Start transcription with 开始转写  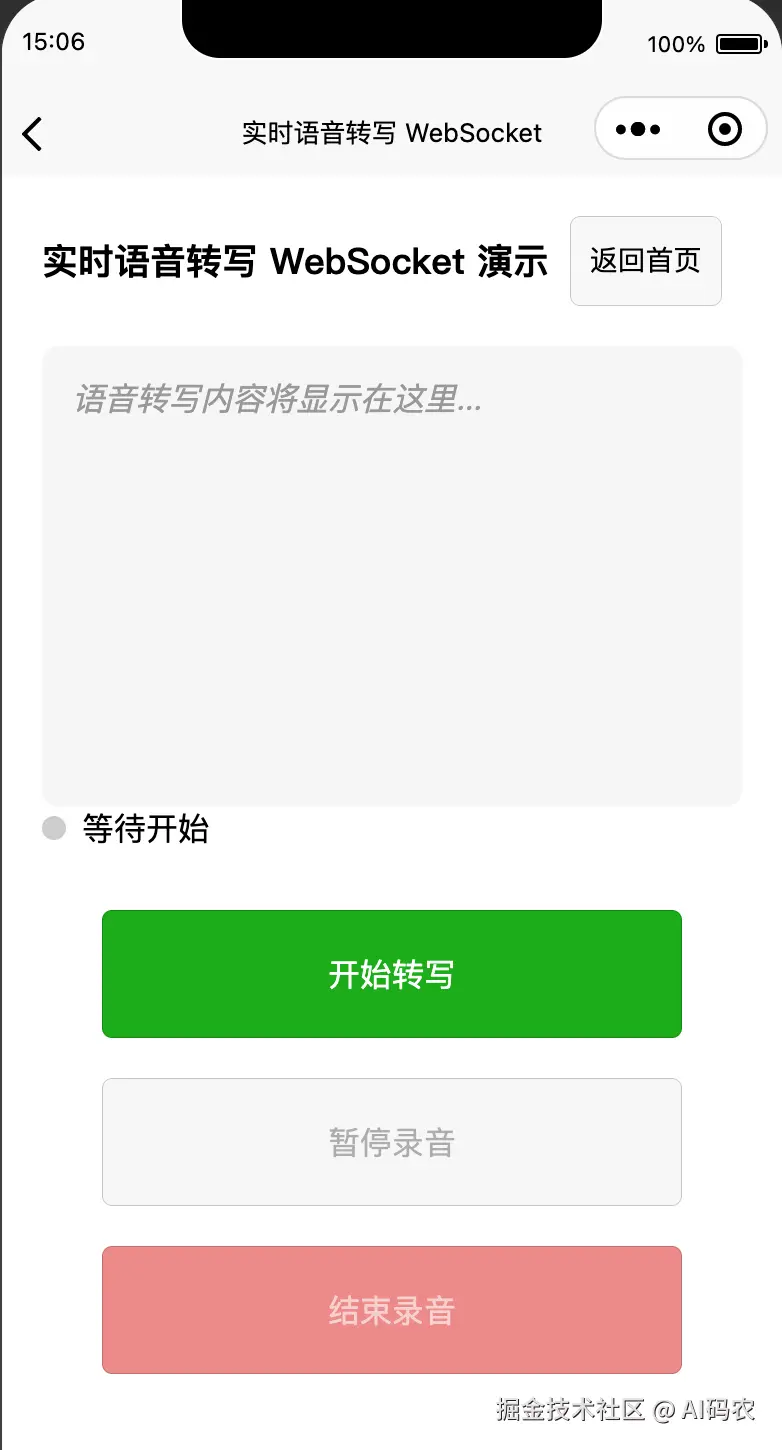tap(391, 973)
